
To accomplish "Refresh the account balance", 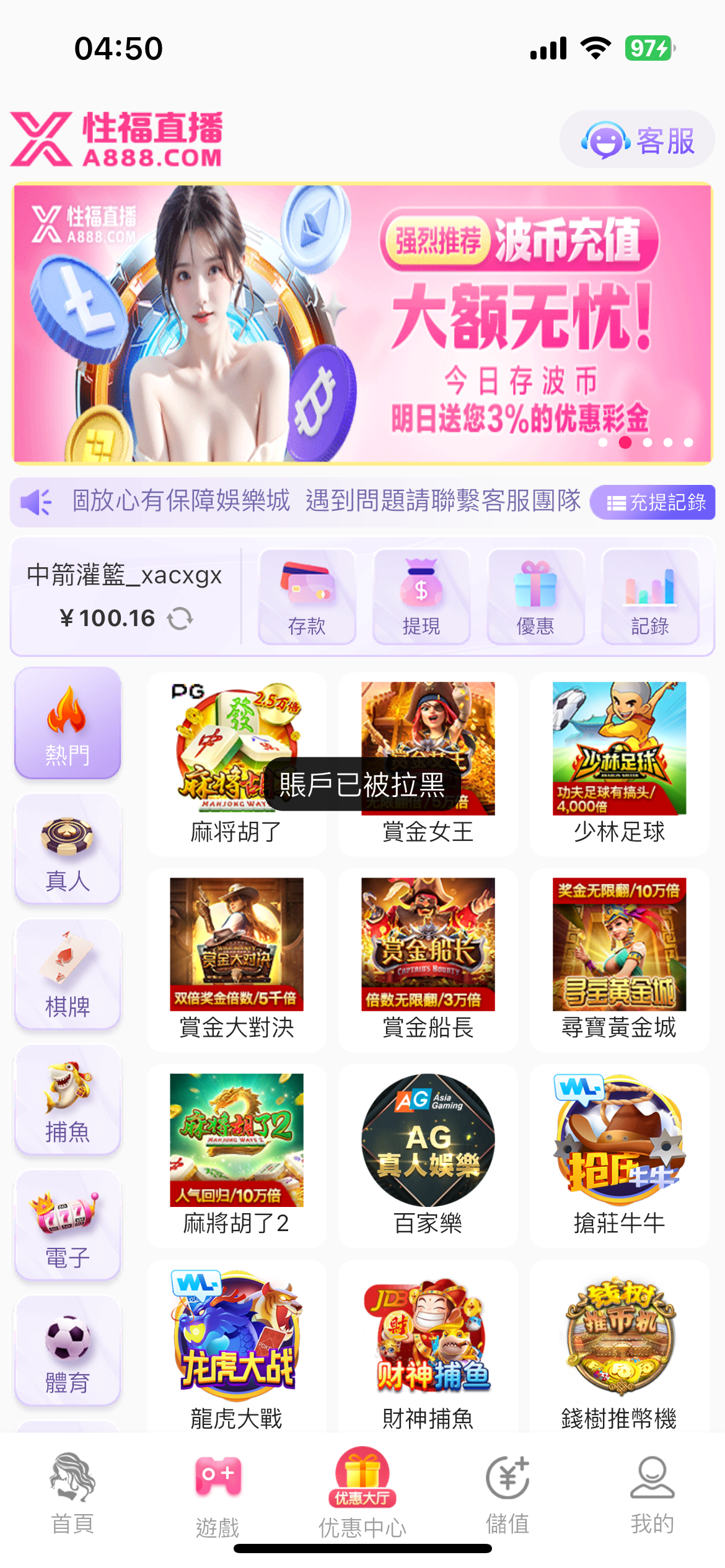I will (x=180, y=618).
